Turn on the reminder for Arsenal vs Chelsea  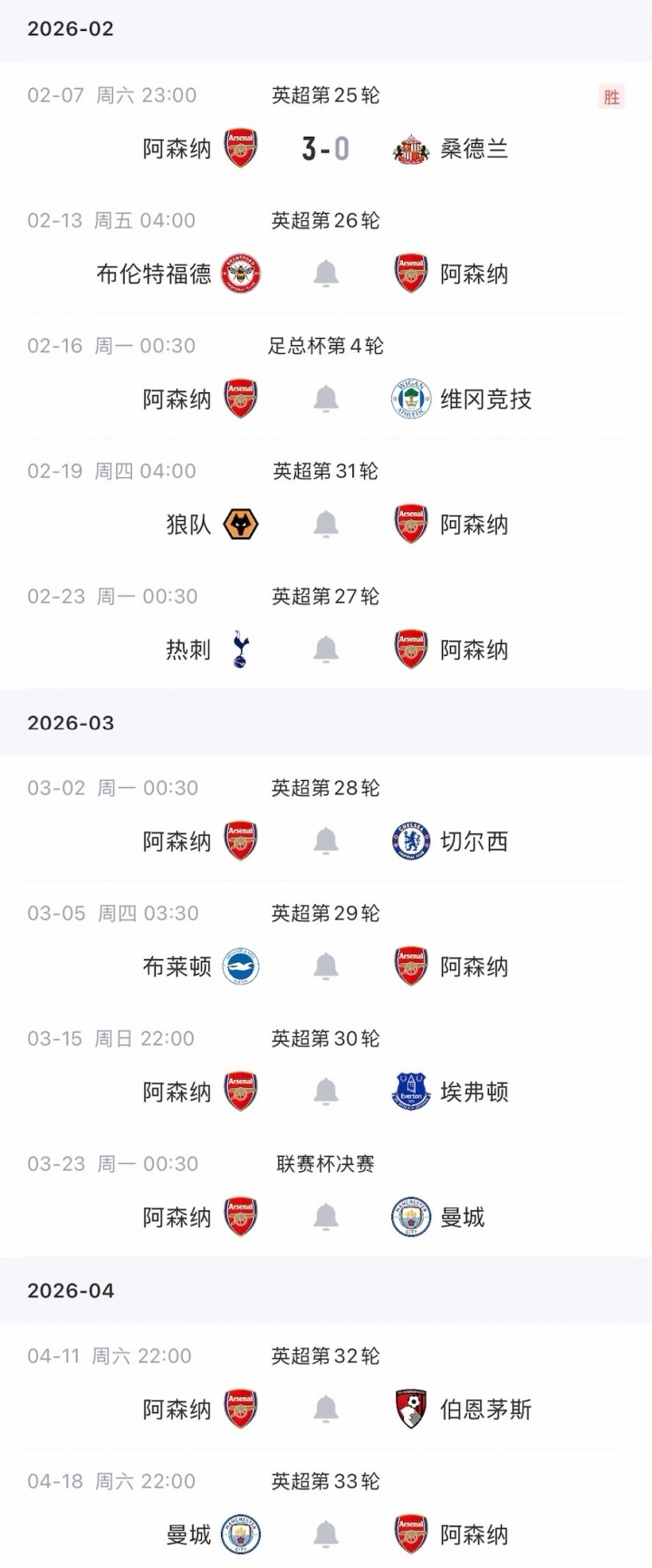326,841
